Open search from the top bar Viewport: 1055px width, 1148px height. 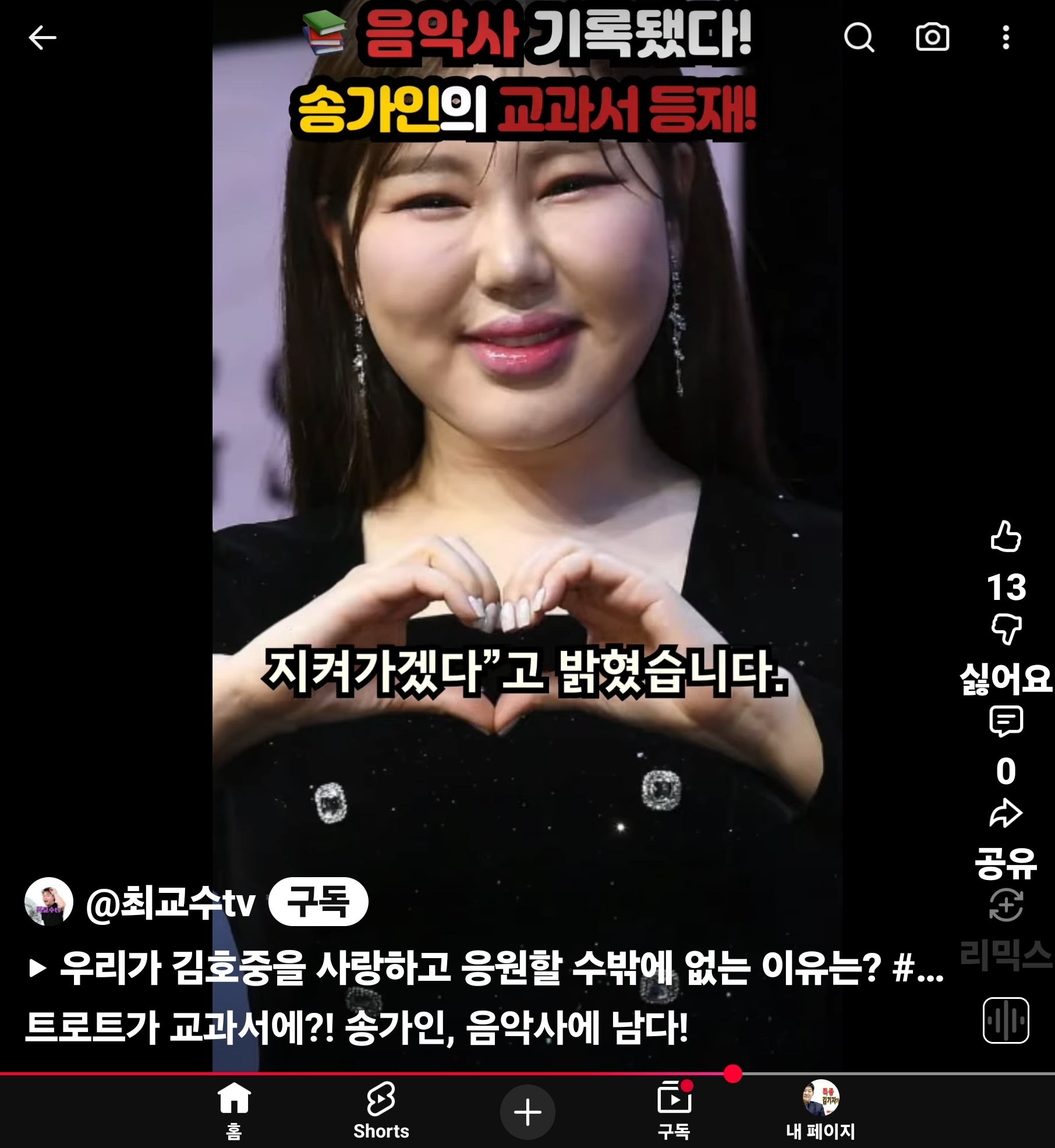click(x=859, y=38)
